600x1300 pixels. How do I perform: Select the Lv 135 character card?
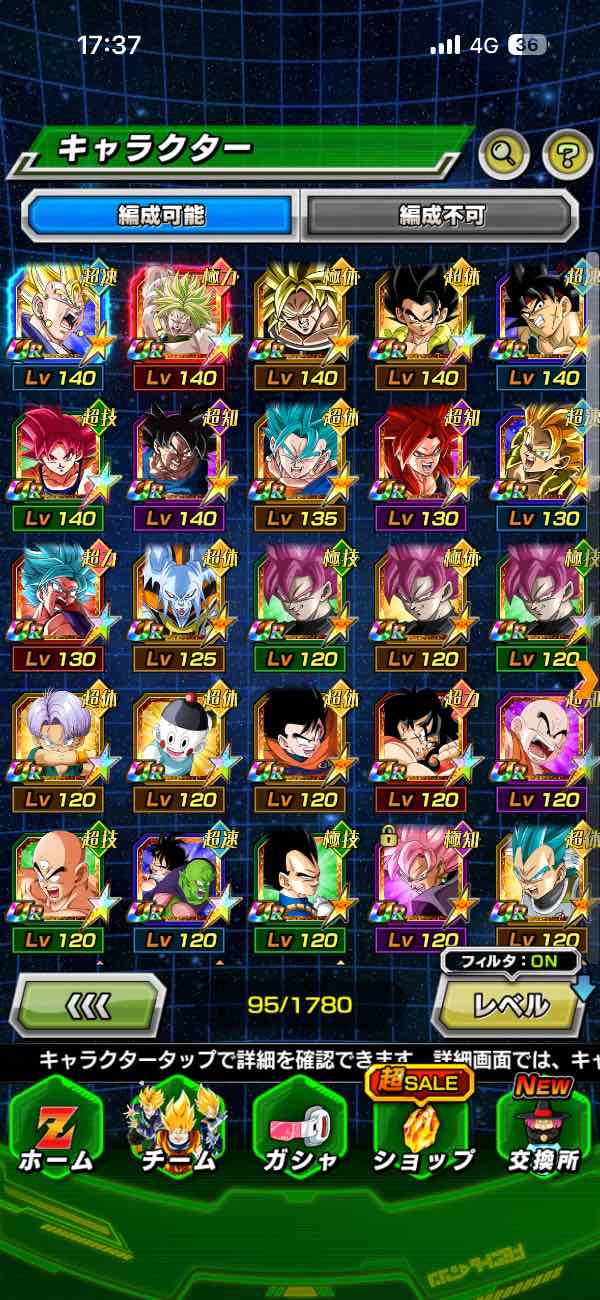[301, 463]
